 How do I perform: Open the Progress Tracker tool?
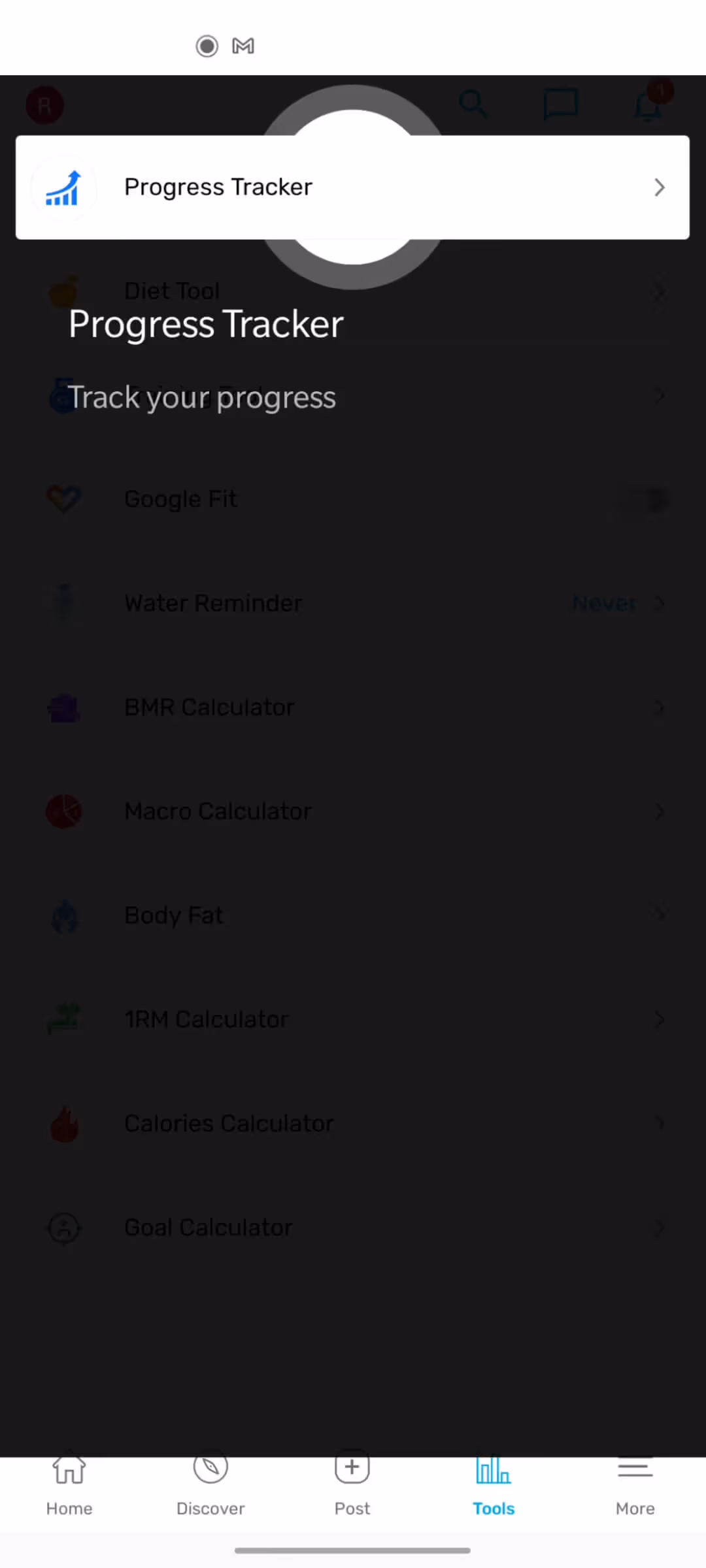pos(352,188)
